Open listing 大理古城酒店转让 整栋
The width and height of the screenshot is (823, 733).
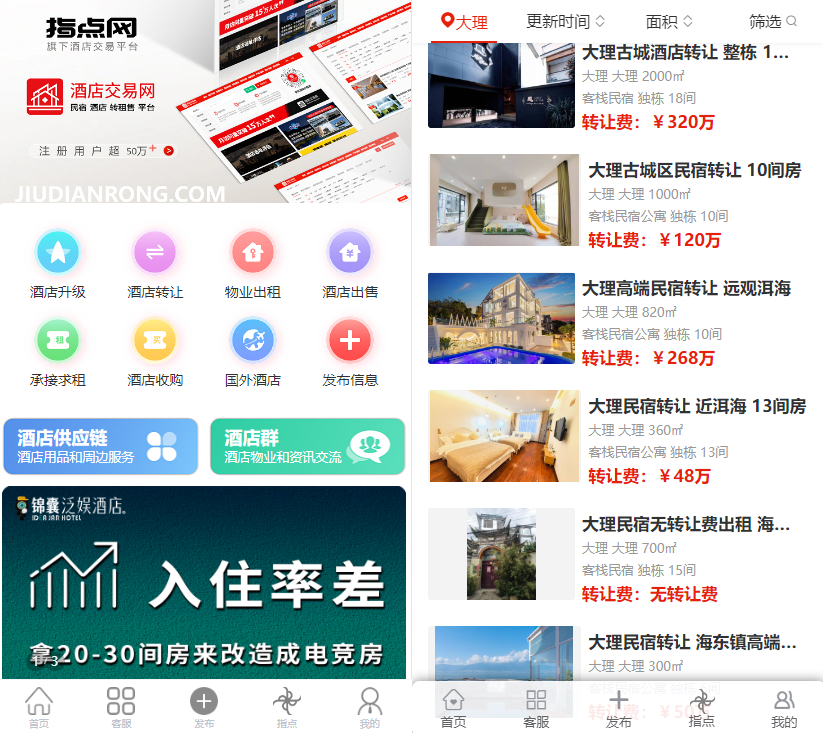pyautogui.click(x=685, y=53)
